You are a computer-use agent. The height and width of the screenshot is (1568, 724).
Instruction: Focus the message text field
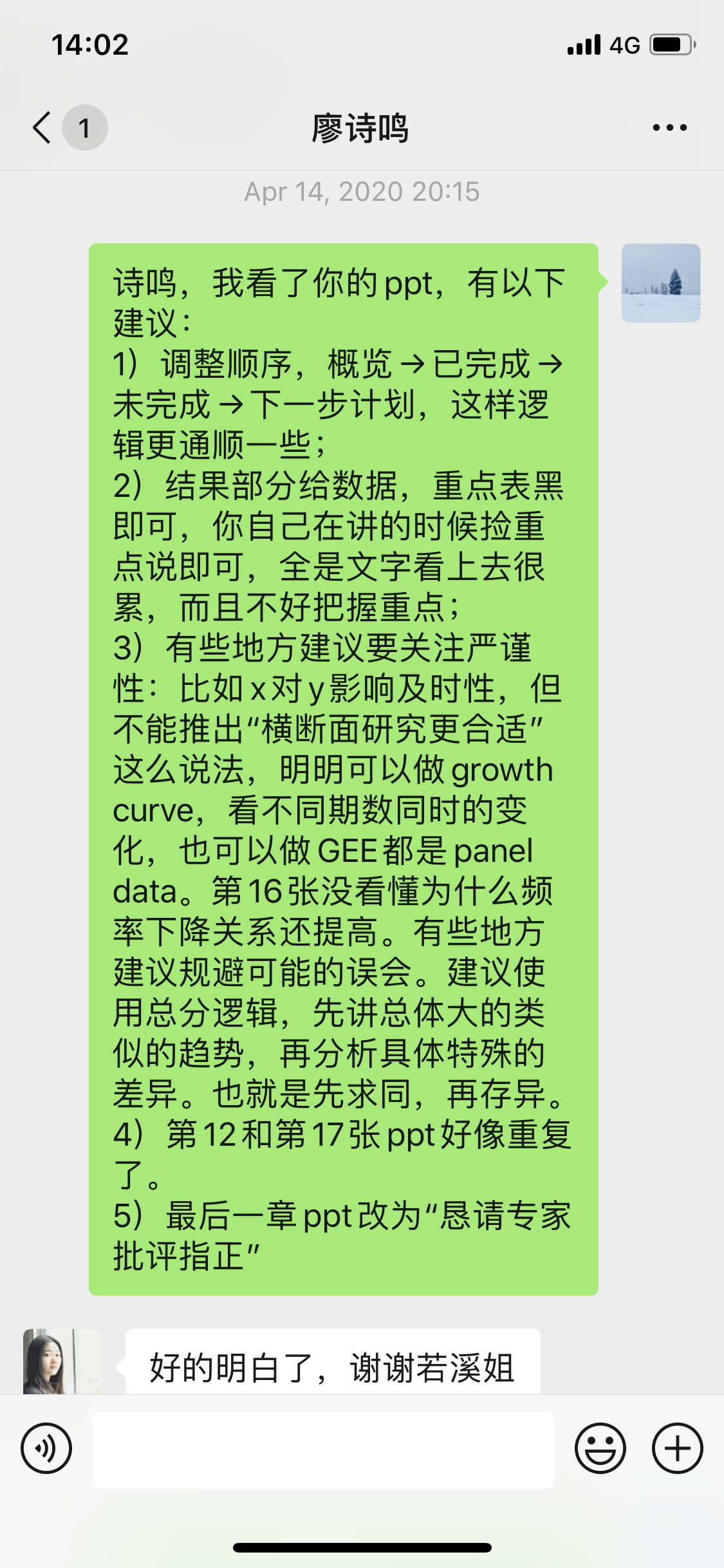click(x=323, y=1450)
